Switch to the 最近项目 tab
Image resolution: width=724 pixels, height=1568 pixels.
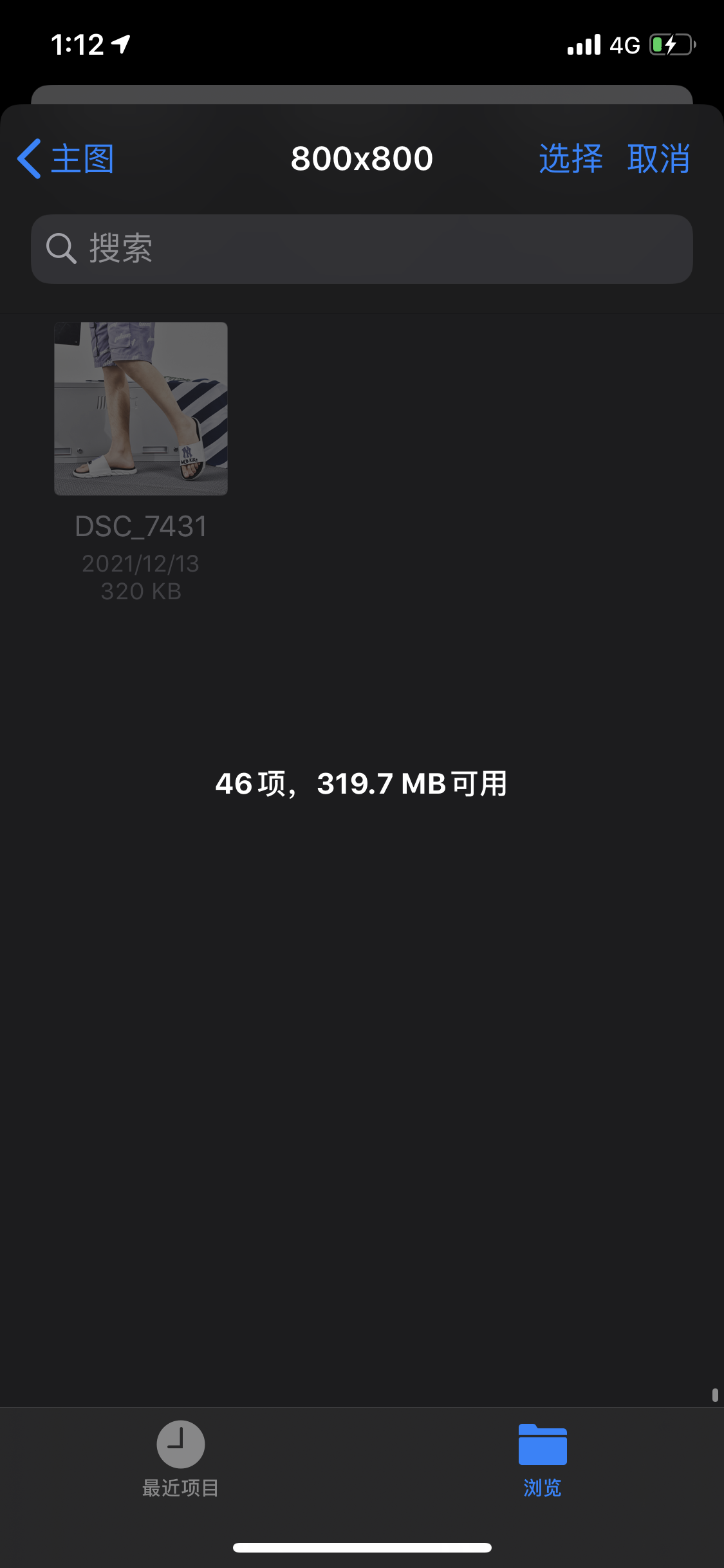coord(181,1459)
